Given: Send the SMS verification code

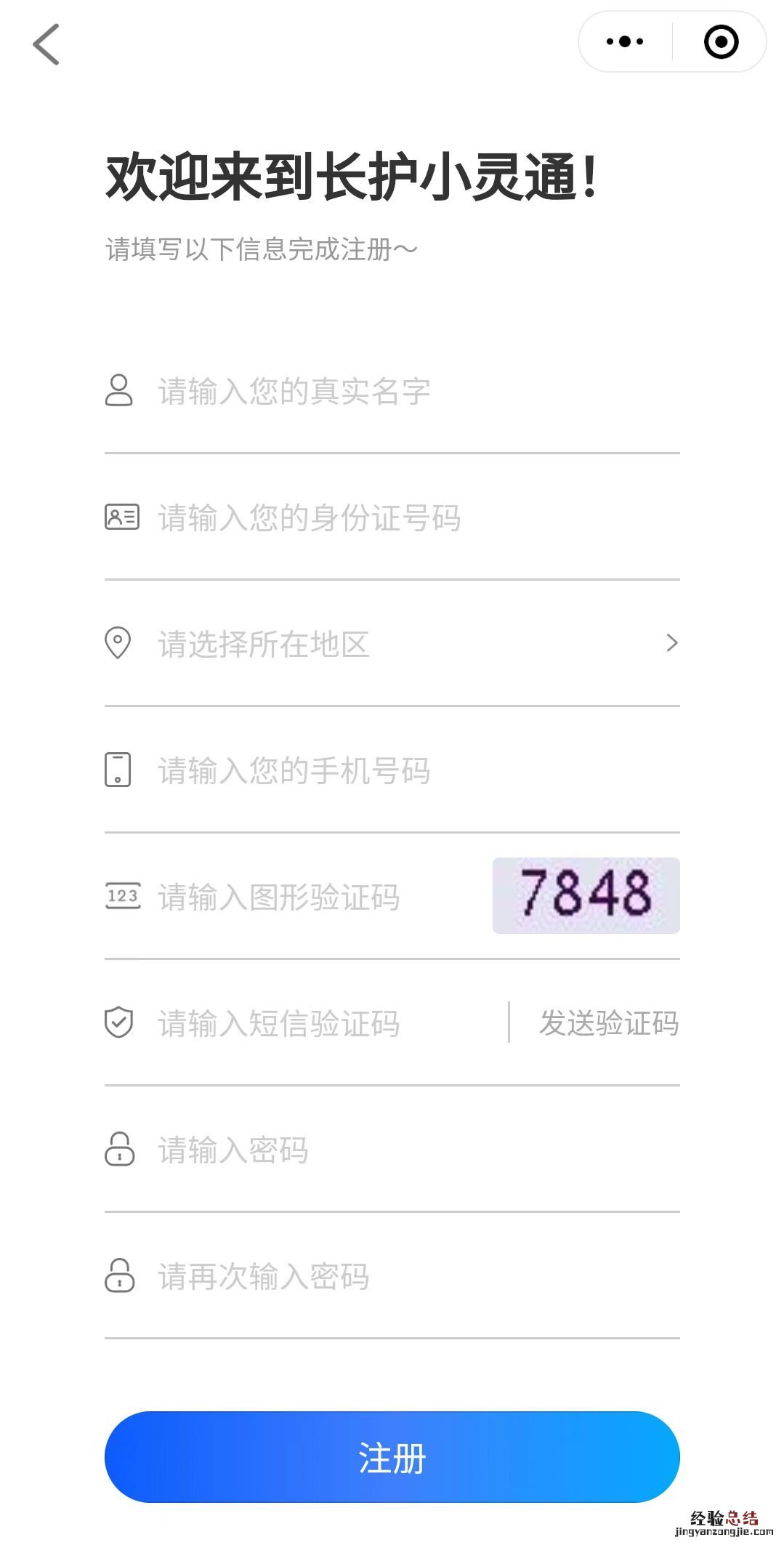Looking at the screenshot, I should coord(608,1023).
